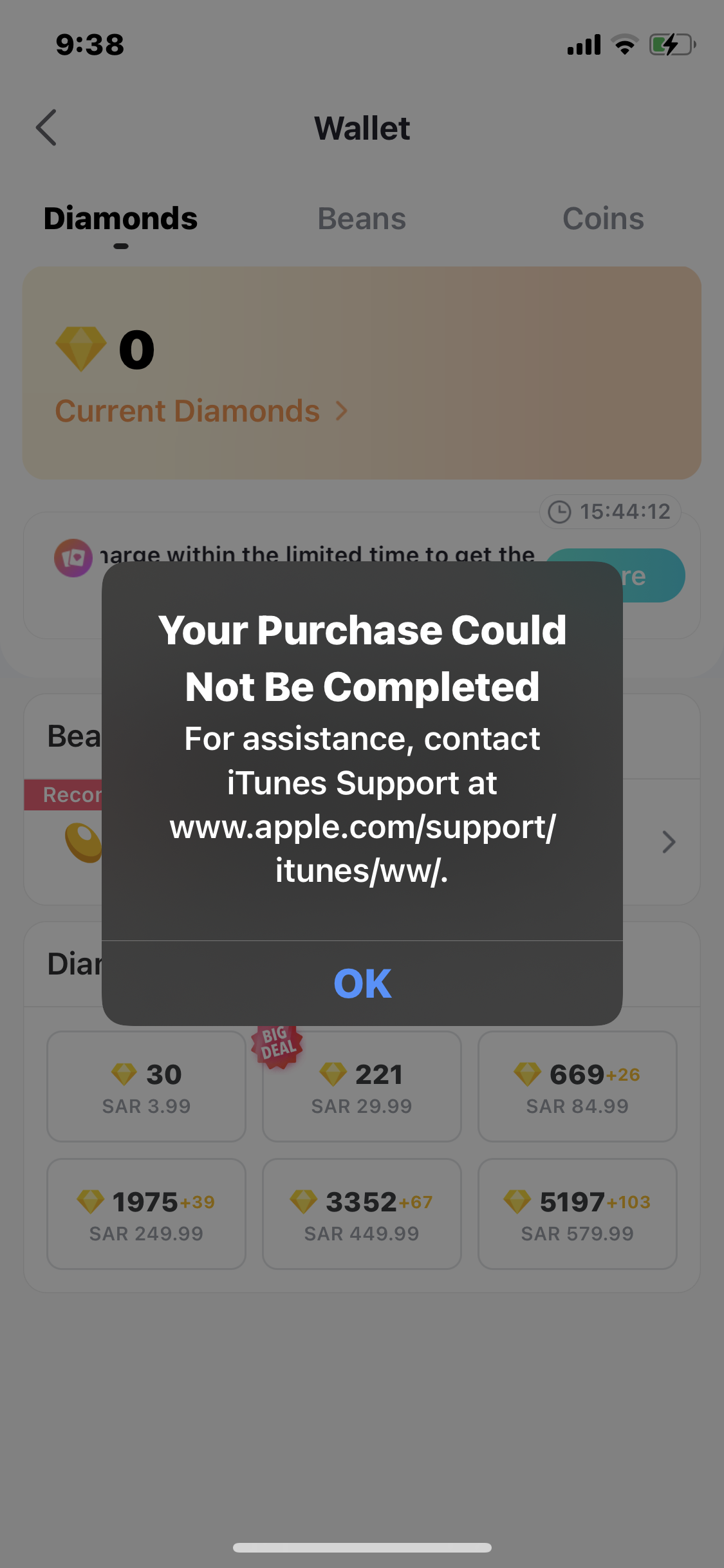Tap the charging battery indicator
The height and width of the screenshot is (1568, 724).
[x=670, y=44]
